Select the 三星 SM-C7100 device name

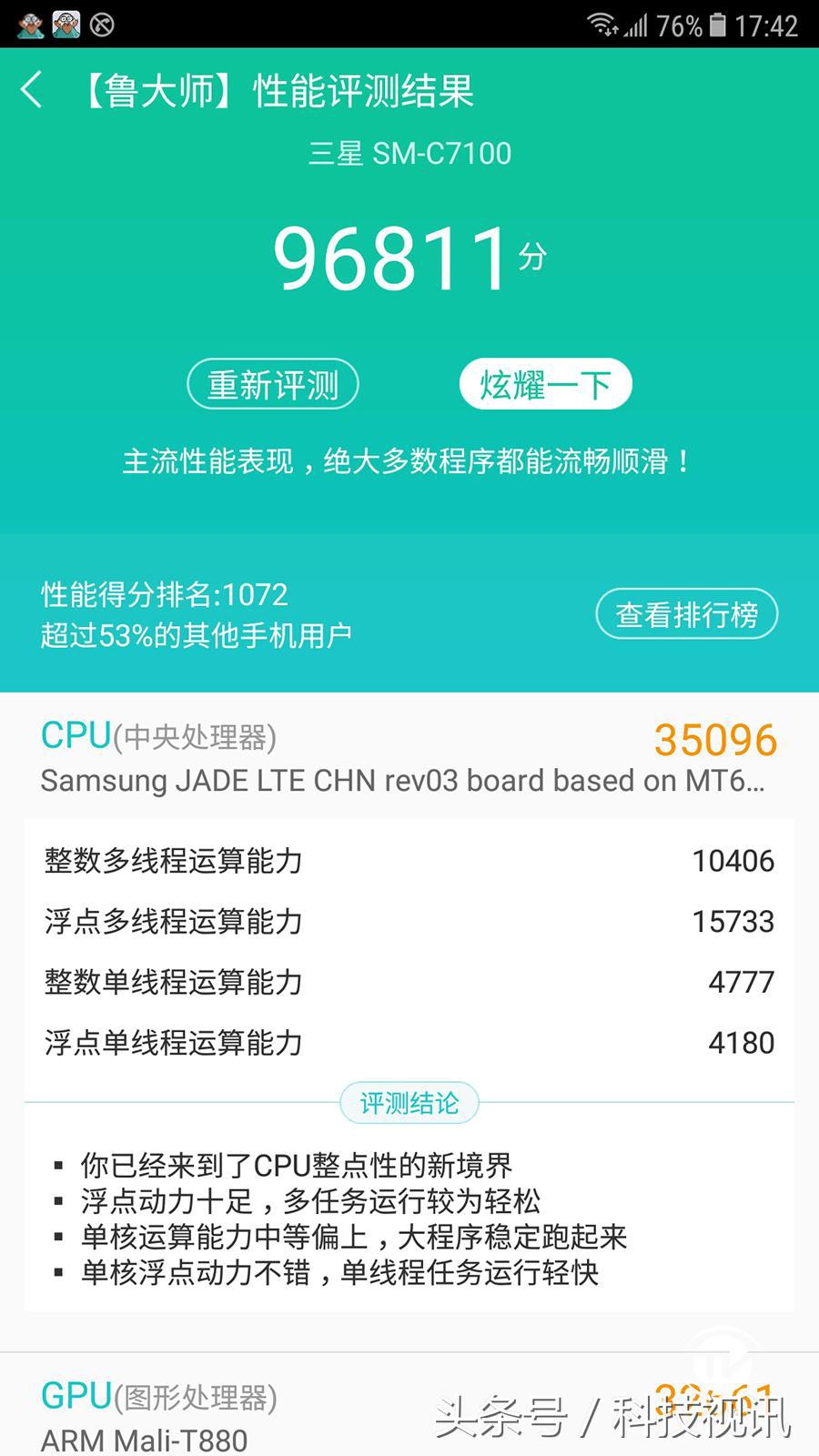coord(409,153)
